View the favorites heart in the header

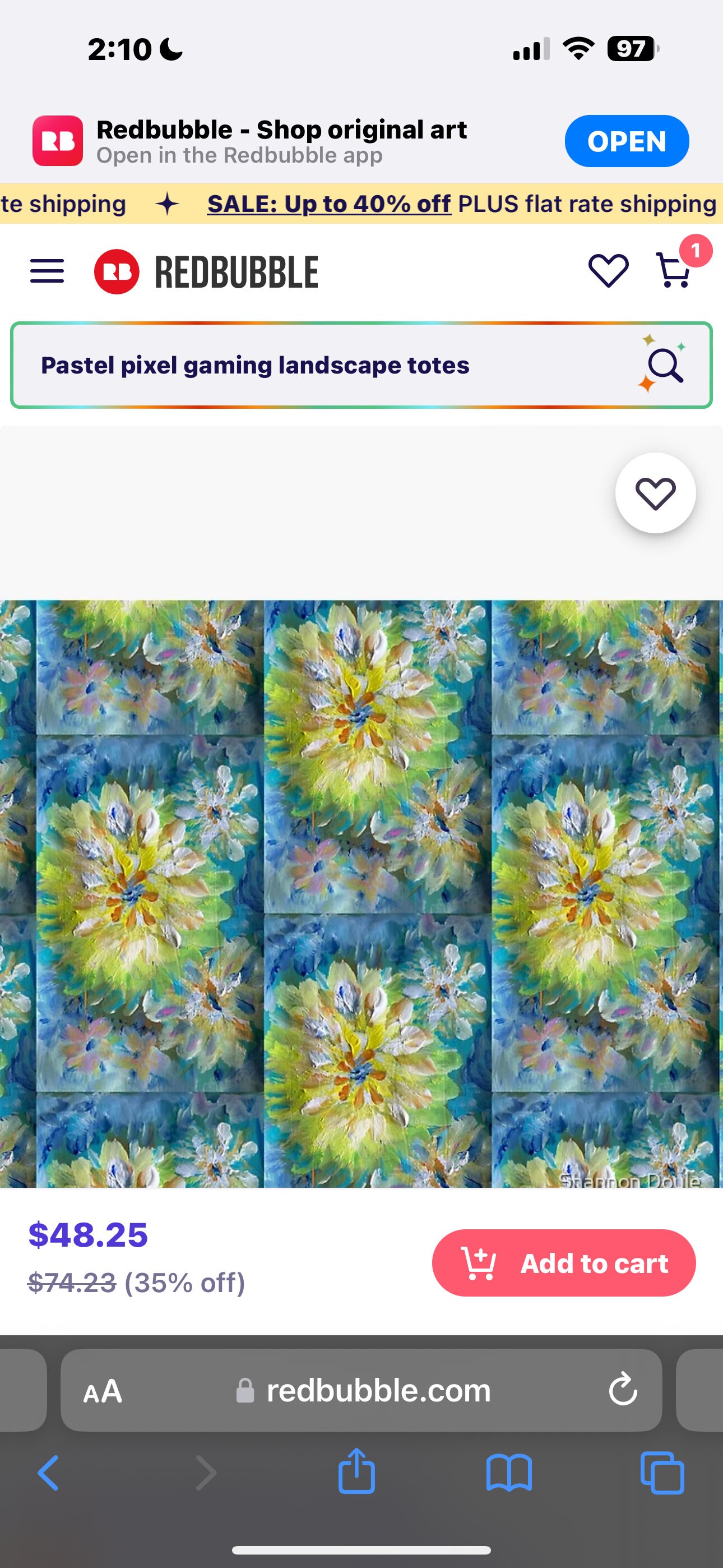click(608, 270)
